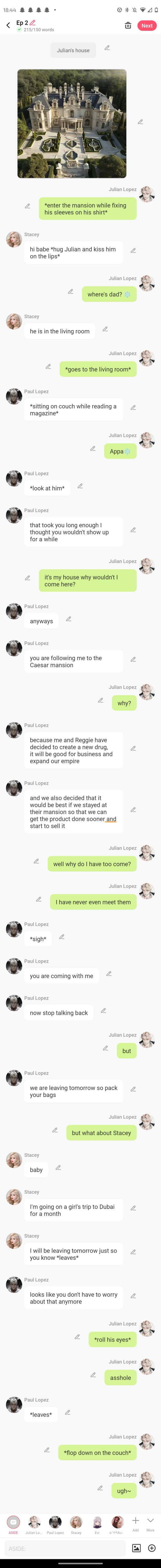
Task: Edit the "I have never even meet them" message
Action: tap(39, 899)
